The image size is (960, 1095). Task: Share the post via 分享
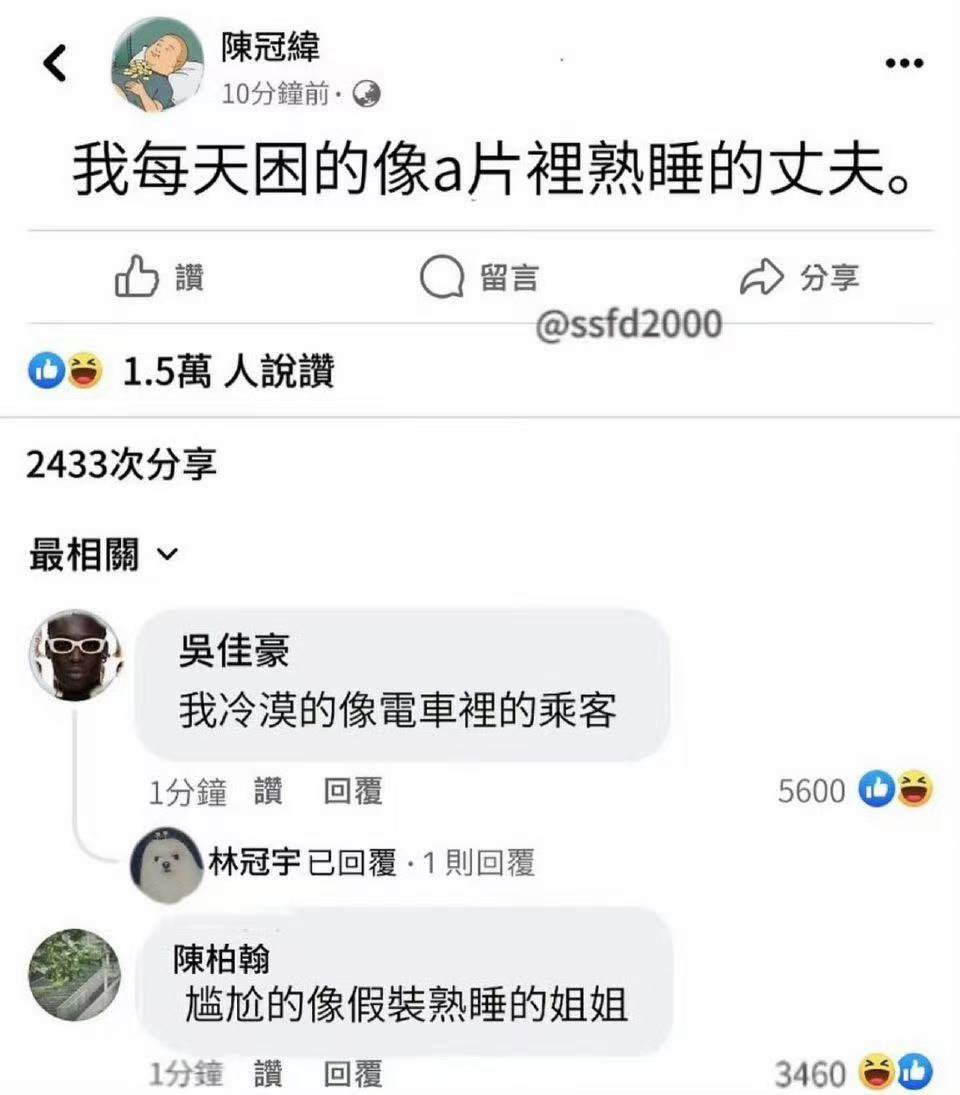pyautogui.click(x=799, y=278)
